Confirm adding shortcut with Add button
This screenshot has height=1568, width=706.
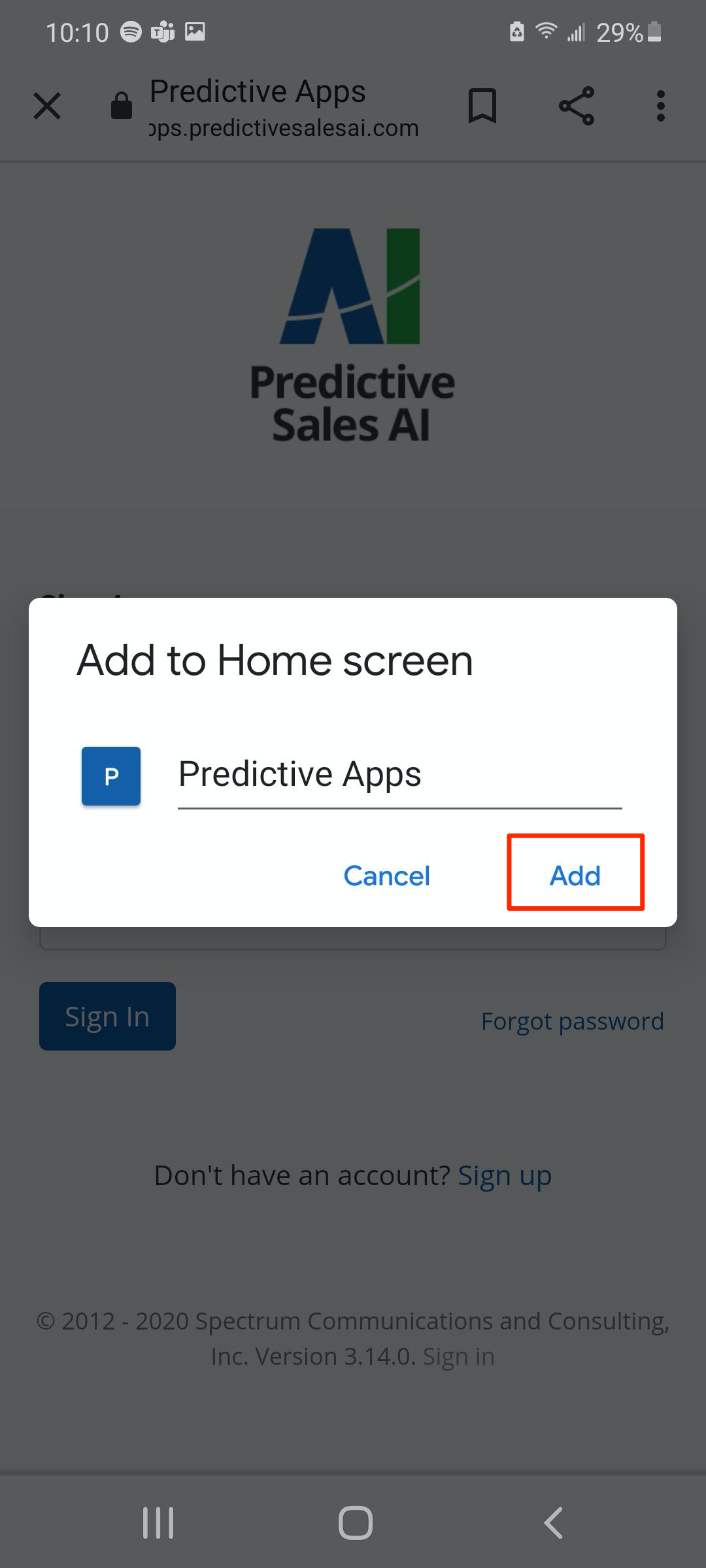click(x=575, y=875)
